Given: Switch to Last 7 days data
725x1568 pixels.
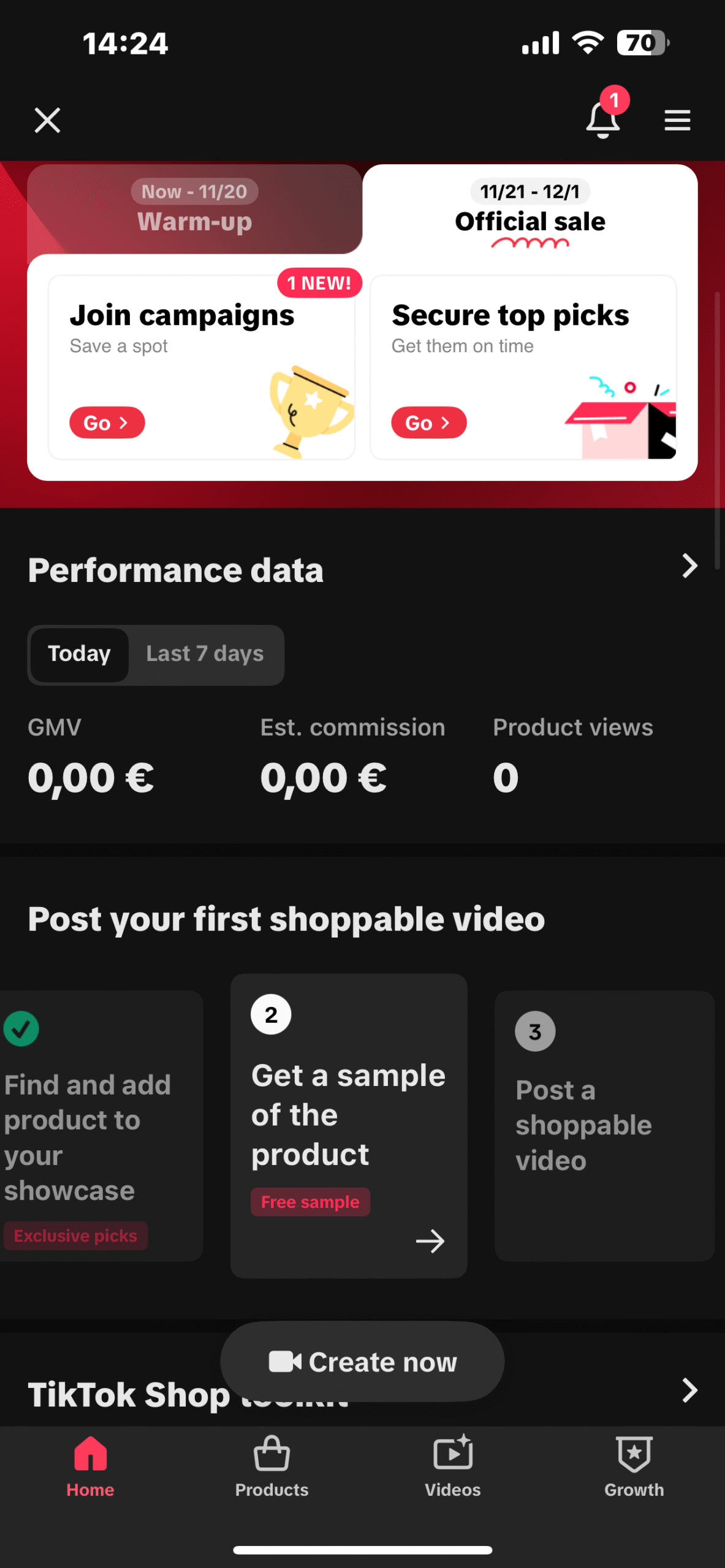Looking at the screenshot, I should pos(205,654).
